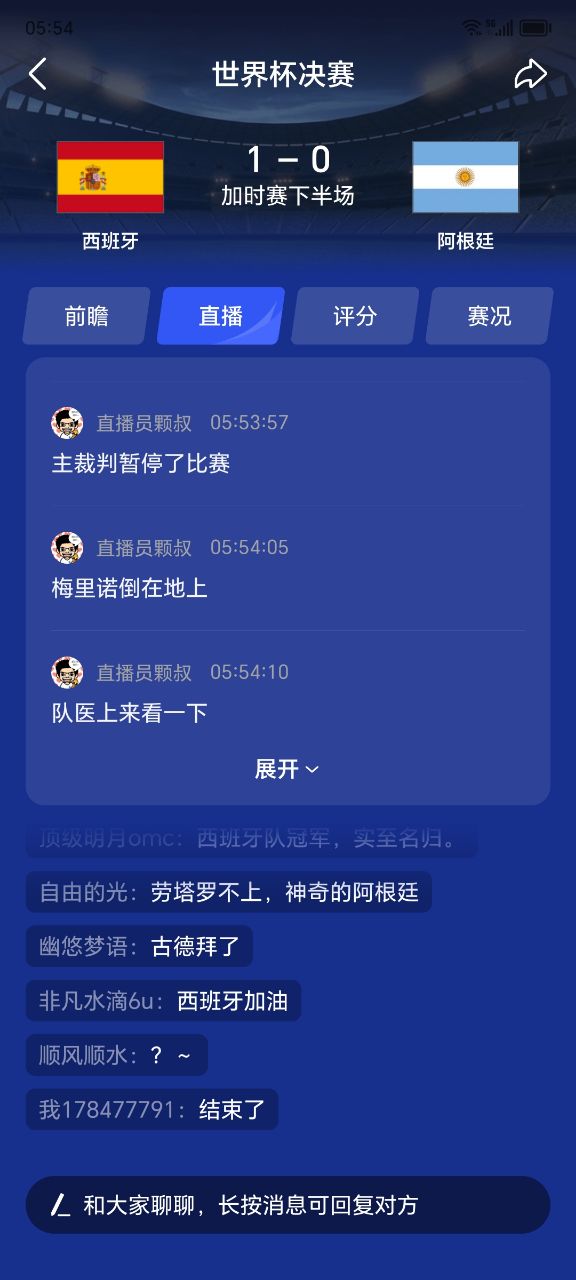
Task: Tap the chat input box 和大家聊聊
Action: 288,1205
